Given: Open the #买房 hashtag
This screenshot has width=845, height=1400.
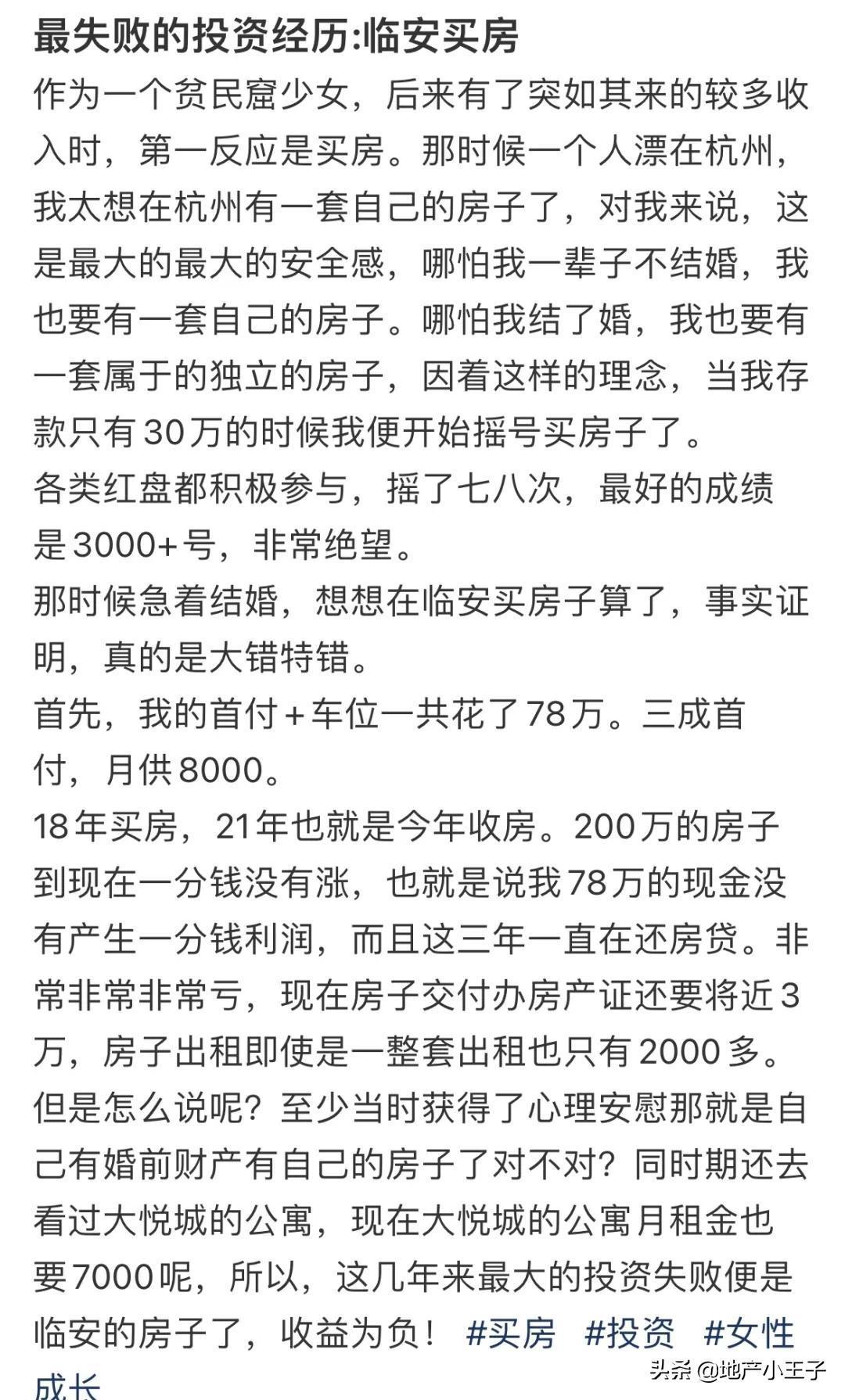Looking at the screenshot, I should pyautogui.click(x=511, y=1333).
